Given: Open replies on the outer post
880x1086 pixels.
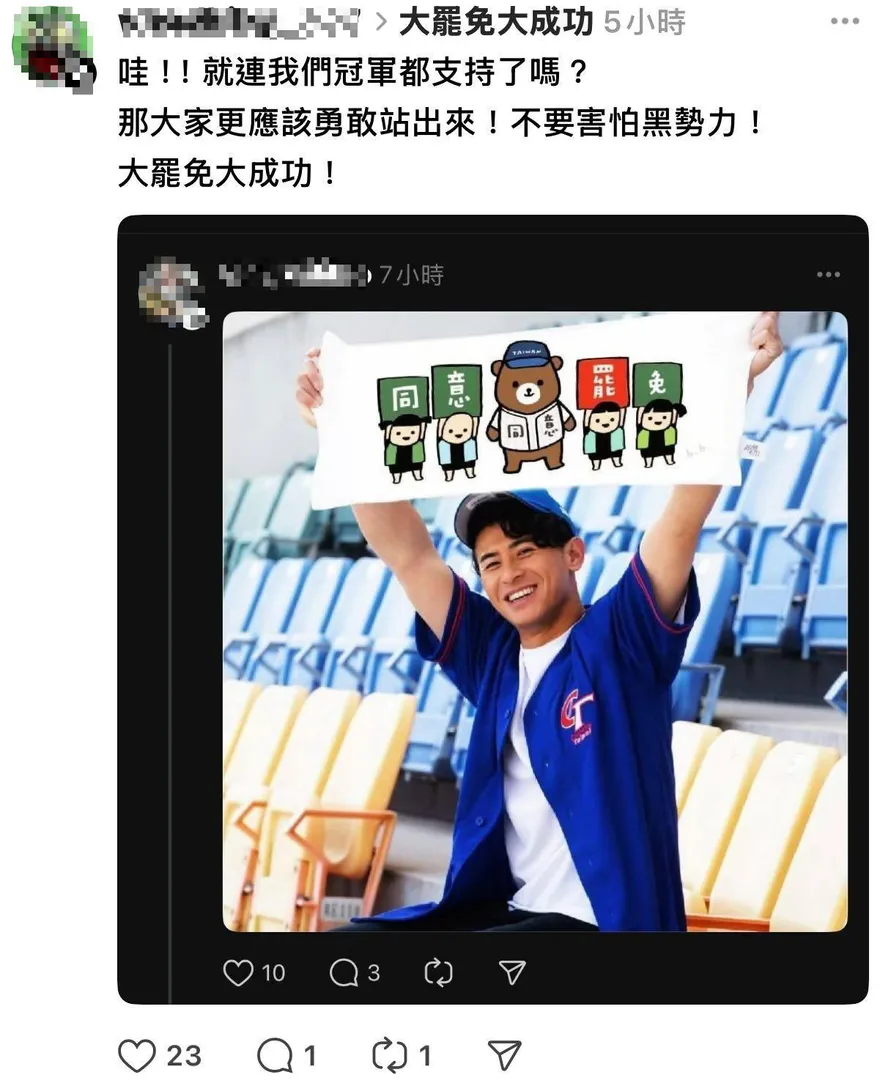Looking at the screenshot, I should tap(274, 1056).
